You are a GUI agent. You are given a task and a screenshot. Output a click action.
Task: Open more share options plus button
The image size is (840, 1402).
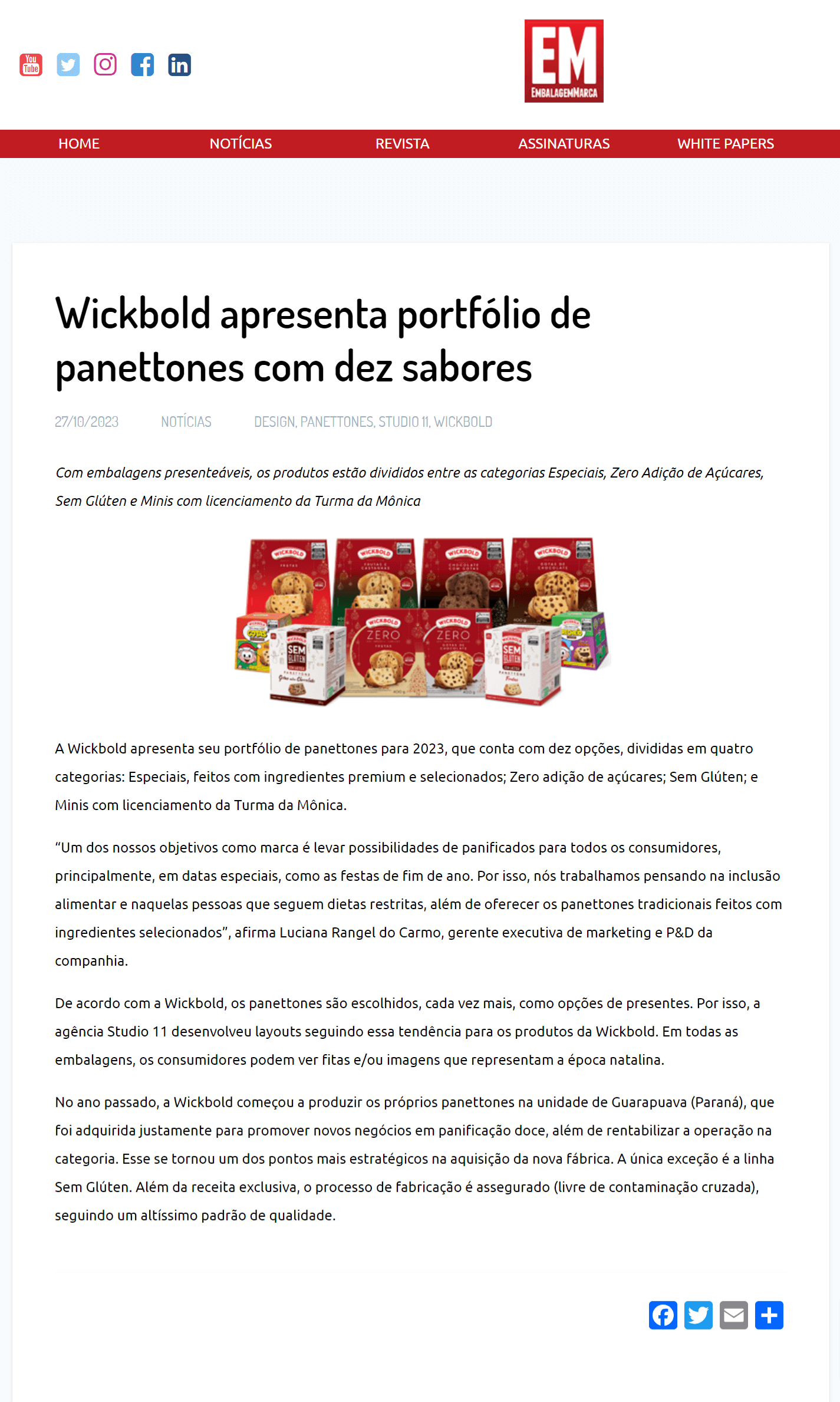pyautogui.click(x=769, y=1315)
